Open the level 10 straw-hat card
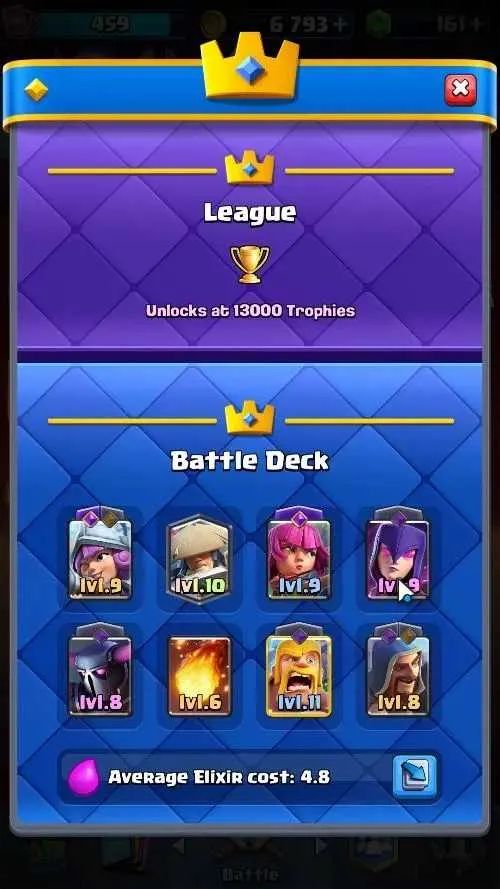Screen dimensions: 500x889 199,557
